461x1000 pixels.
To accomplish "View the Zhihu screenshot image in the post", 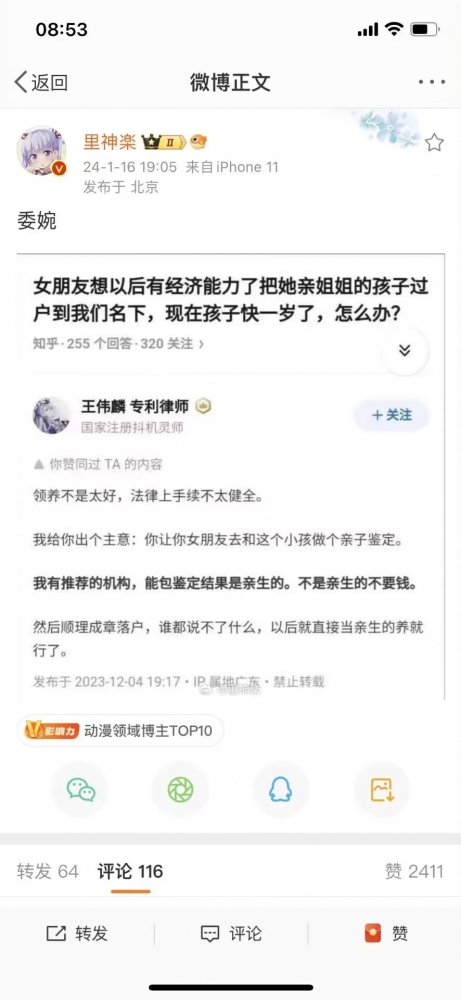I will (230, 476).
